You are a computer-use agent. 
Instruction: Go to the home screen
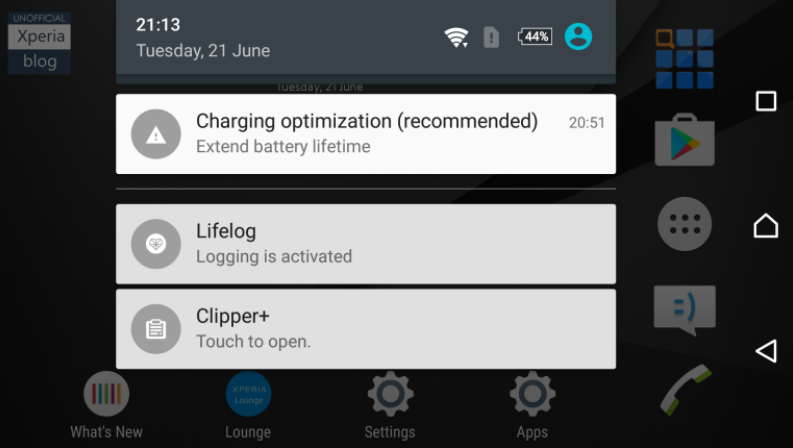[x=765, y=226]
